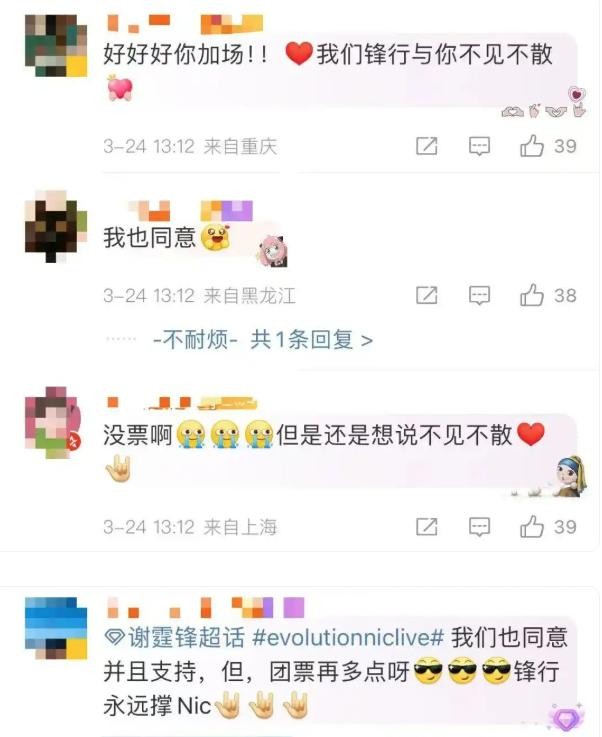
Task: Like the comment from Shanghai
Action: 532,526
